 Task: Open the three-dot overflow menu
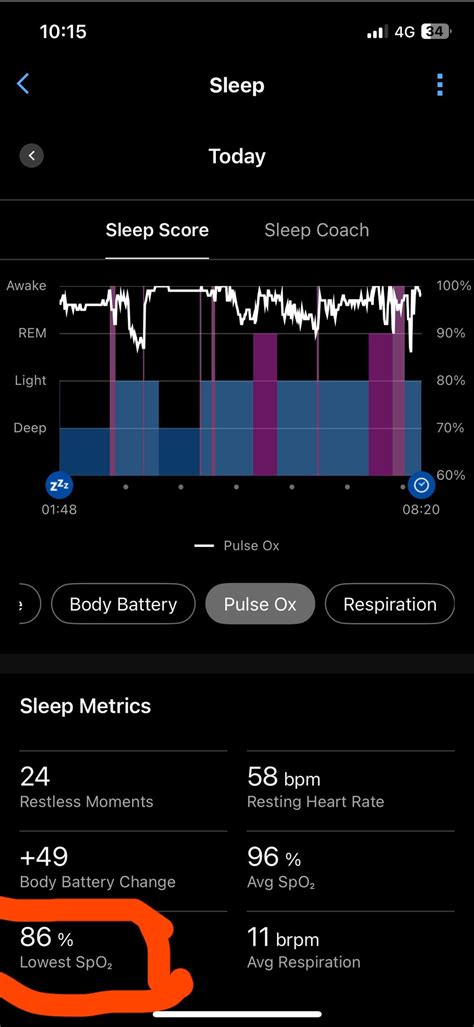click(439, 84)
